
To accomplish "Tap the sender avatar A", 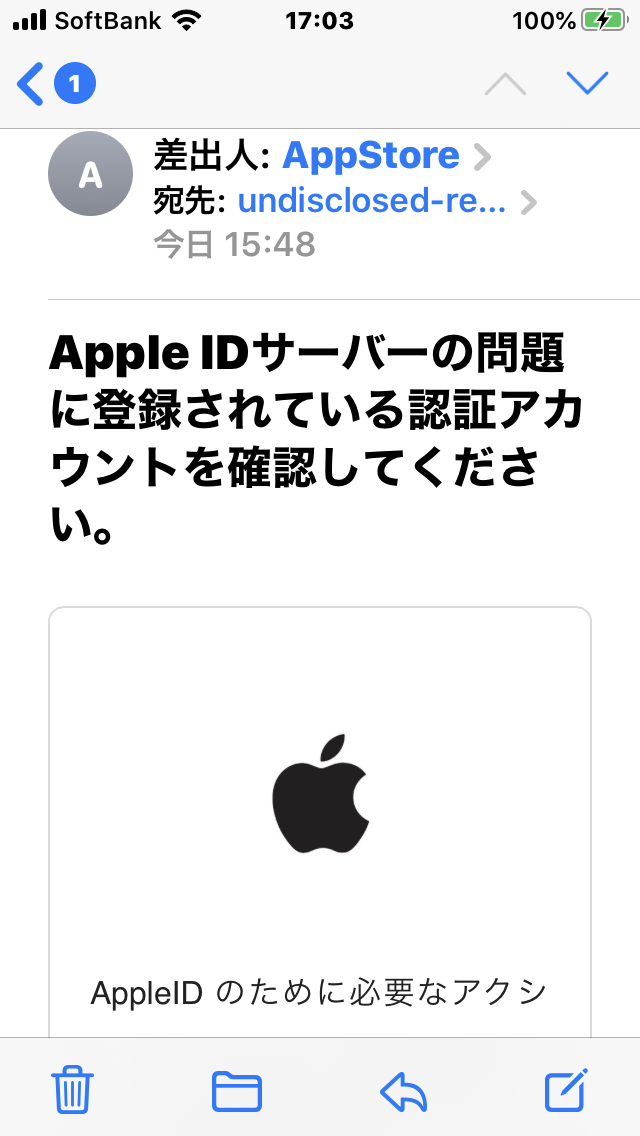I will (90, 174).
